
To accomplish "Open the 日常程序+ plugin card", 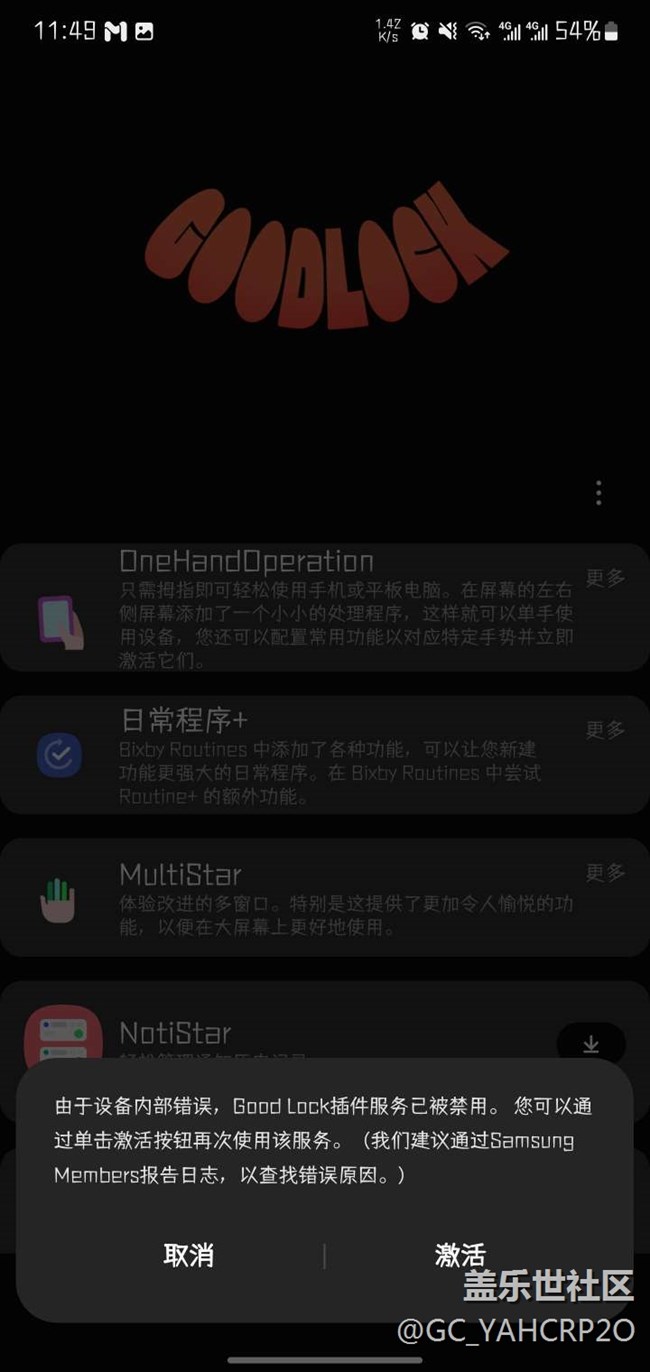I will pos(300,755).
